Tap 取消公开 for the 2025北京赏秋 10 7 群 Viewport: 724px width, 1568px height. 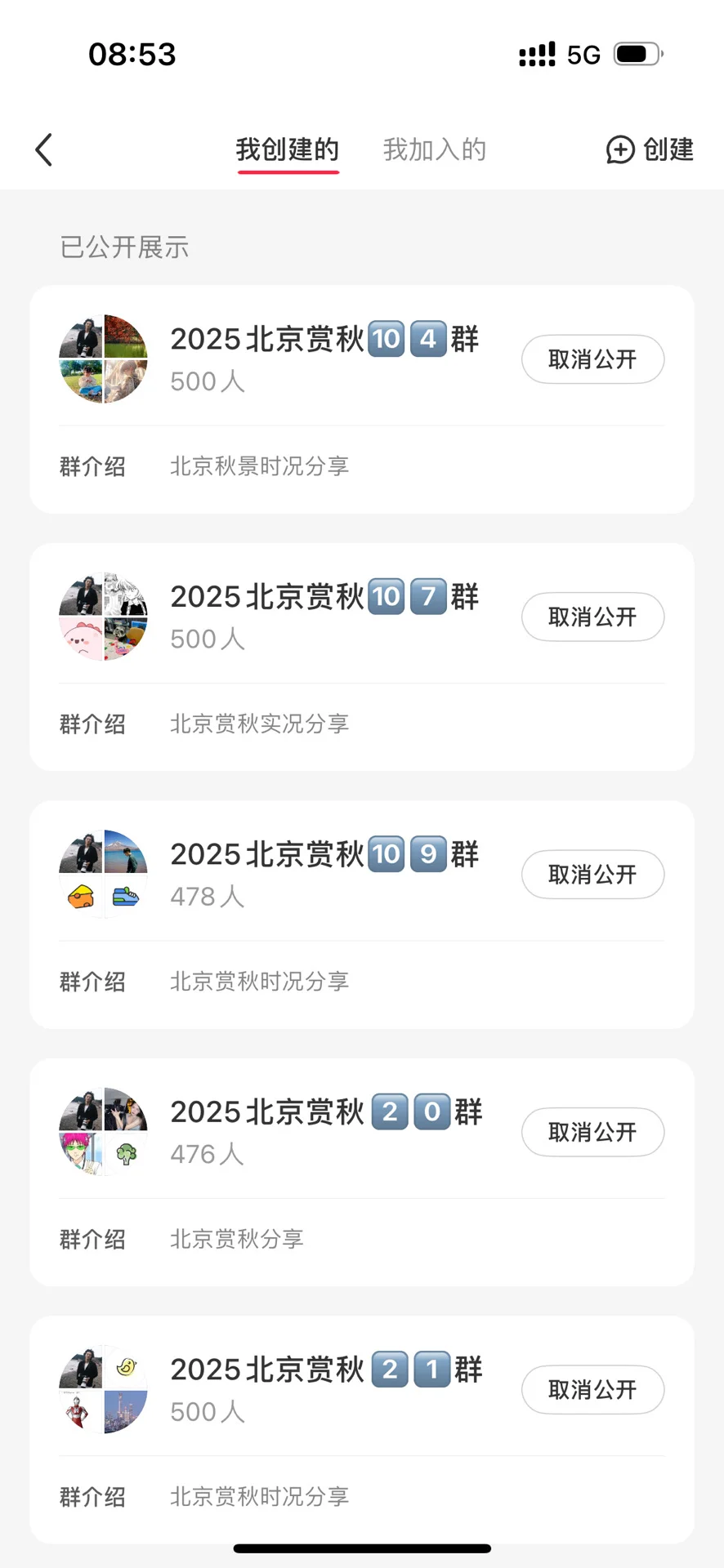[x=592, y=617]
